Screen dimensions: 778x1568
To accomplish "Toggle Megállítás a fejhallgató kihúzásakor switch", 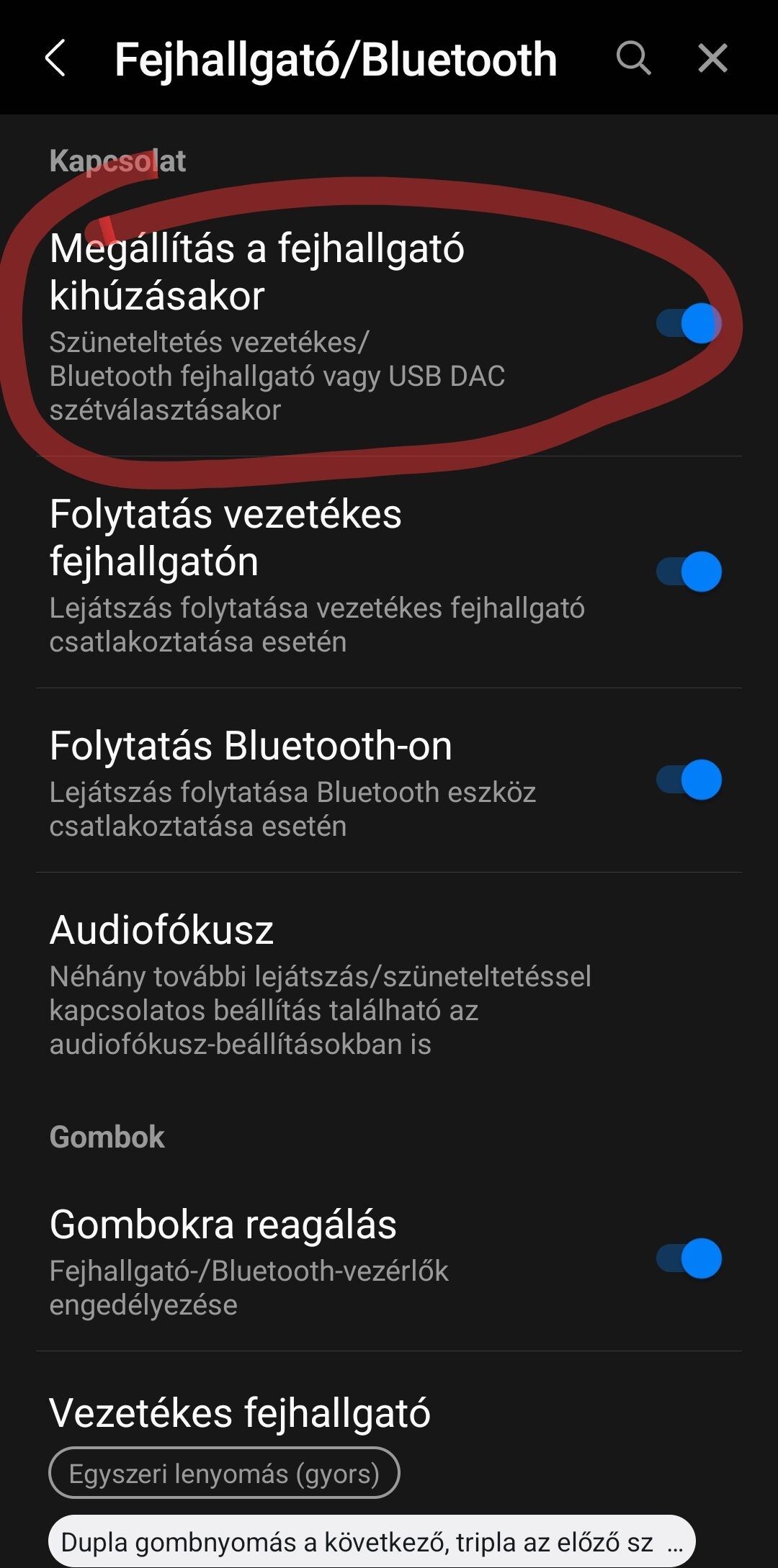I will point(689,323).
